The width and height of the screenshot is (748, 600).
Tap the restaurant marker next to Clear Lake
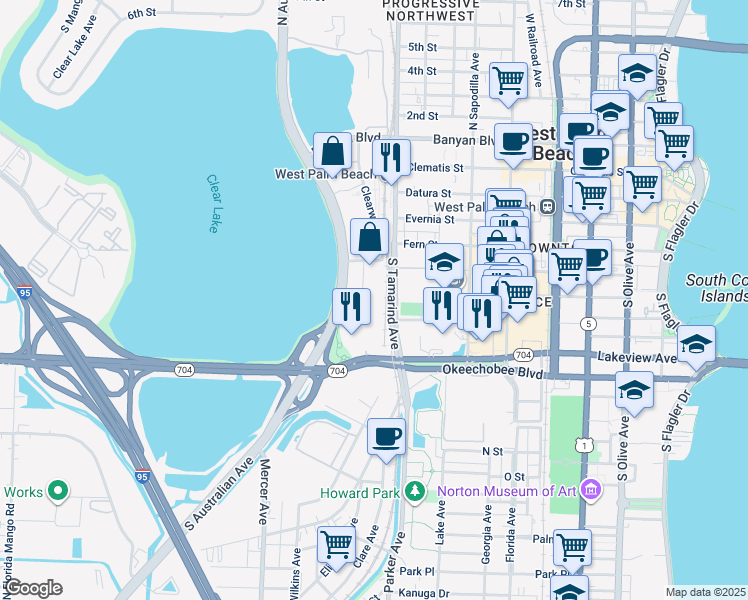pos(351,310)
